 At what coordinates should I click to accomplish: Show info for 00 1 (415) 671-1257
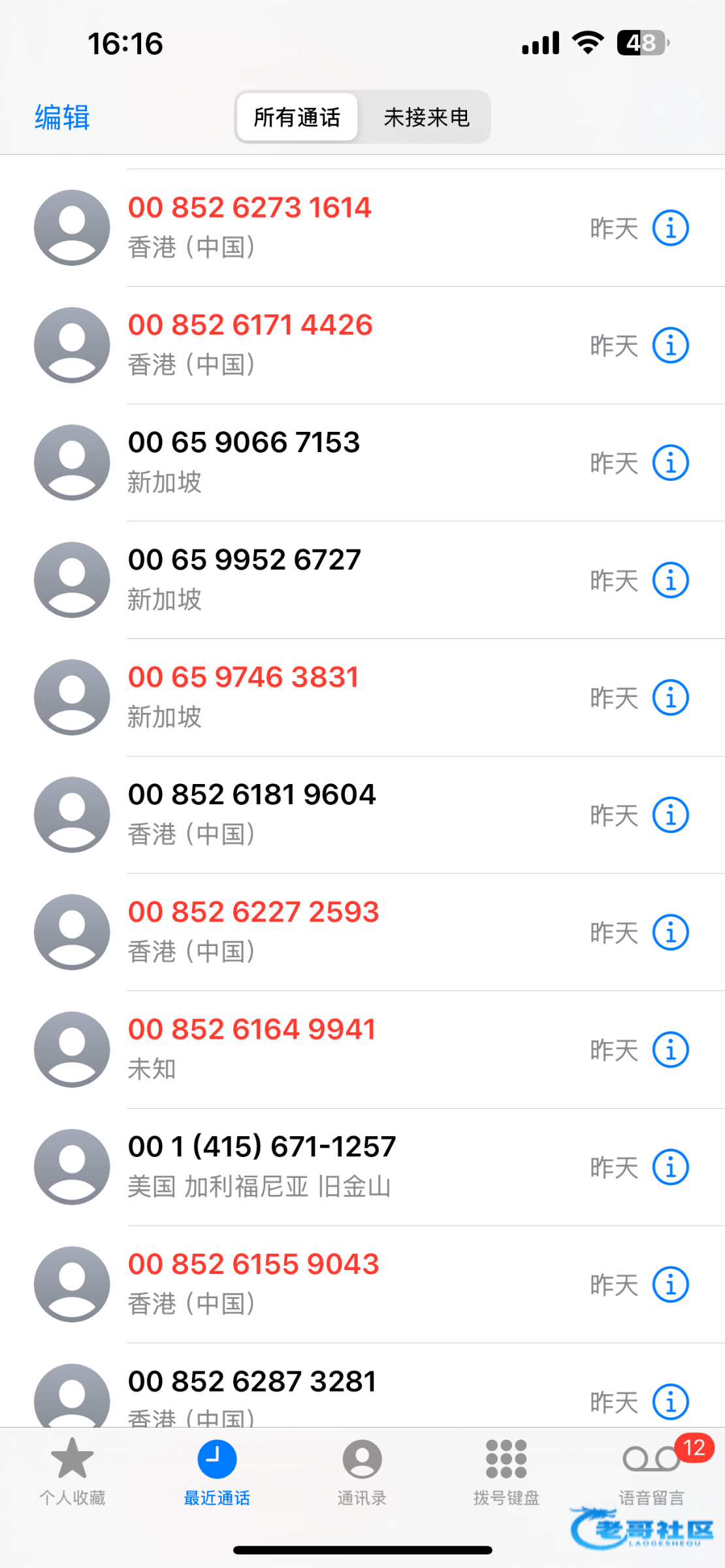pos(671,1167)
